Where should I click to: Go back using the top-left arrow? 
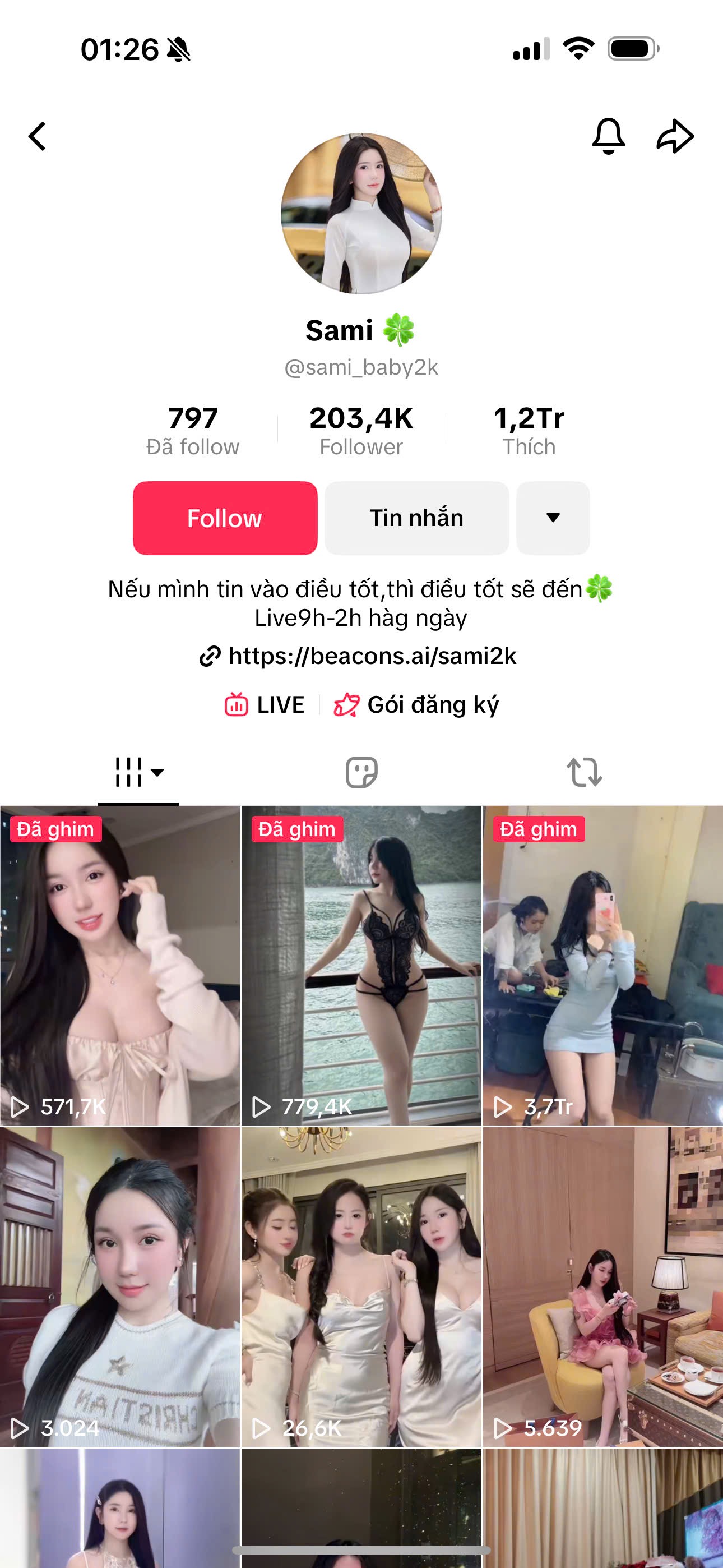pyautogui.click(x=38, y=136)
